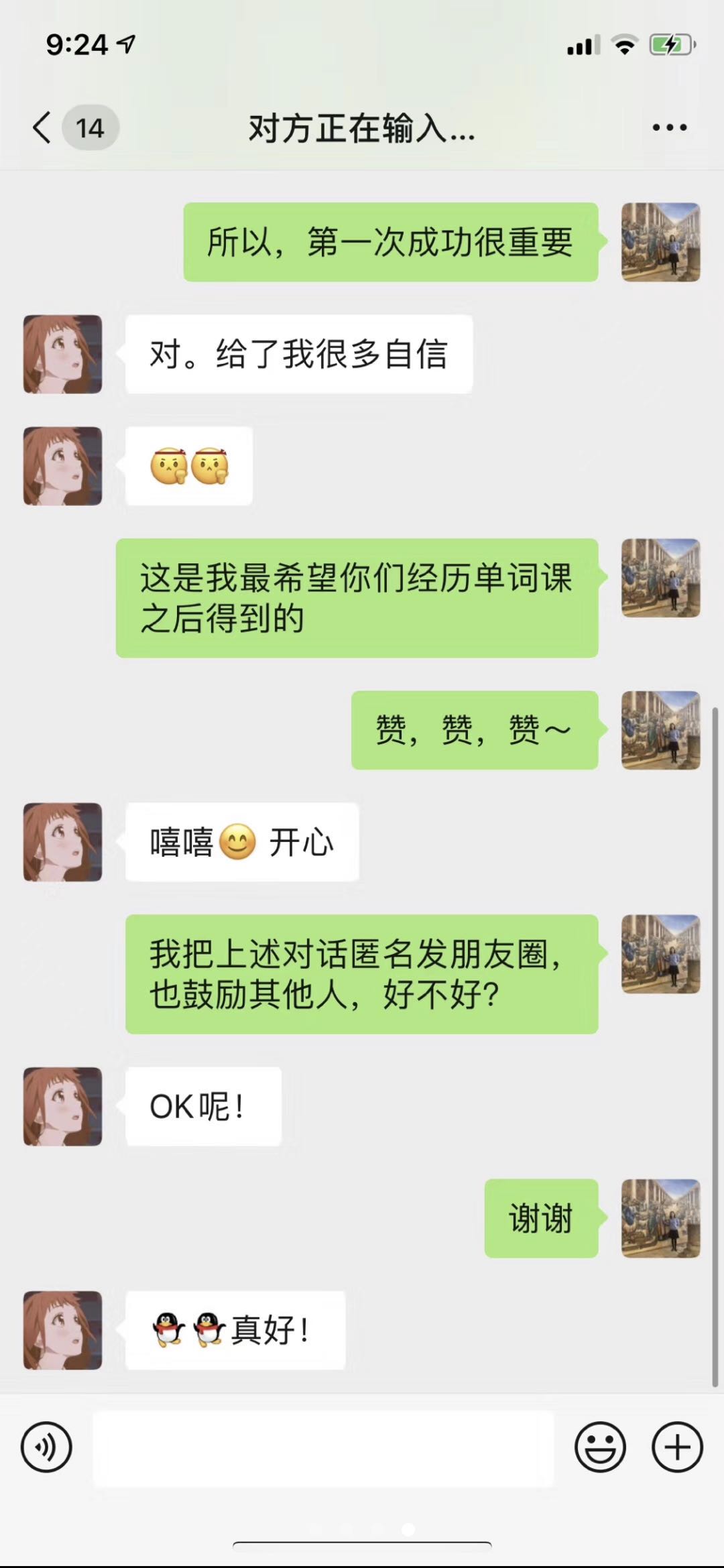Open contact's avatar beside "对。给了我很多自信"

pos(63,354)
